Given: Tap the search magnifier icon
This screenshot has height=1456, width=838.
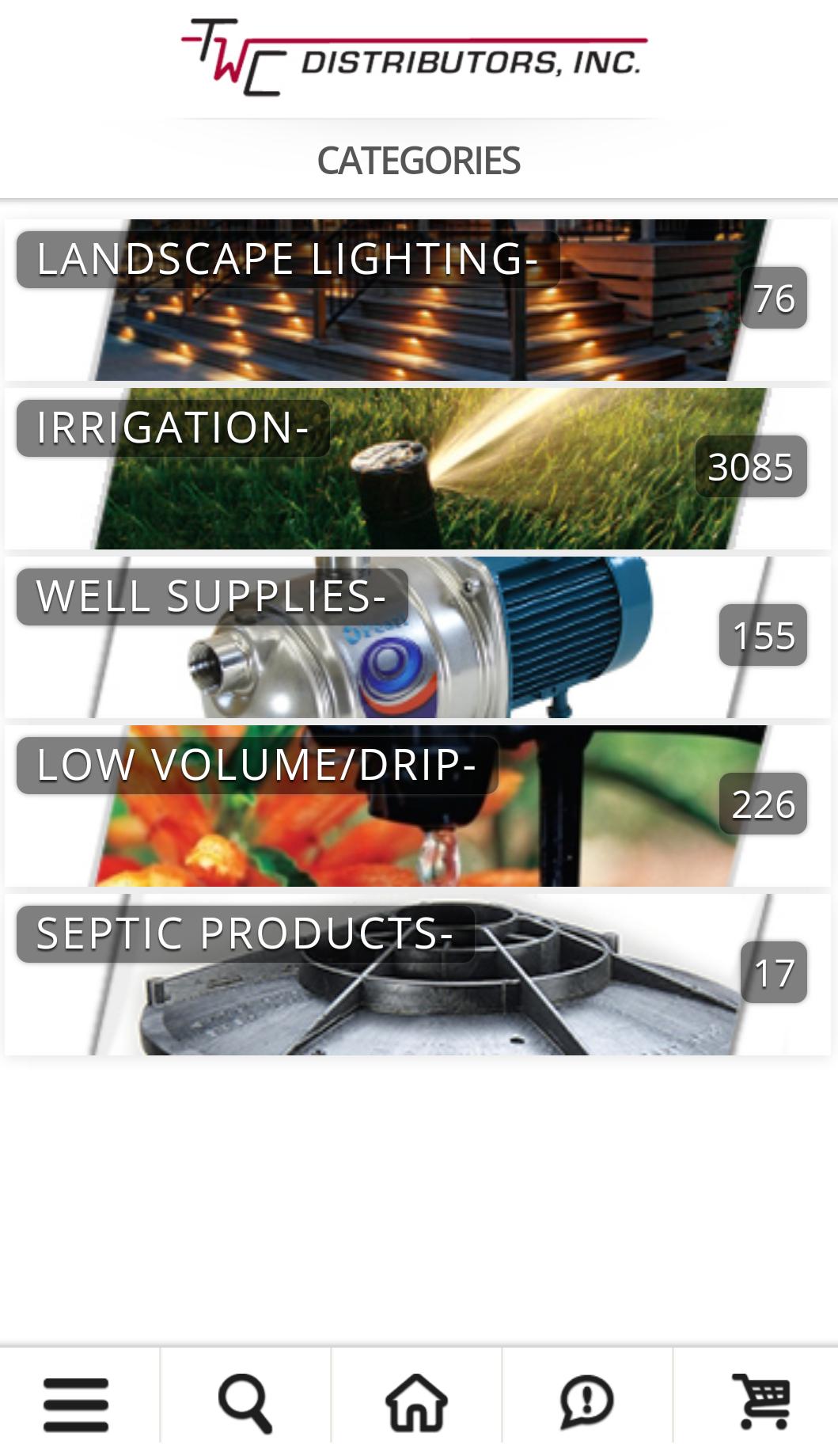Looking at the screenshot, I should pyautogui.click(x=245, y=1404).
